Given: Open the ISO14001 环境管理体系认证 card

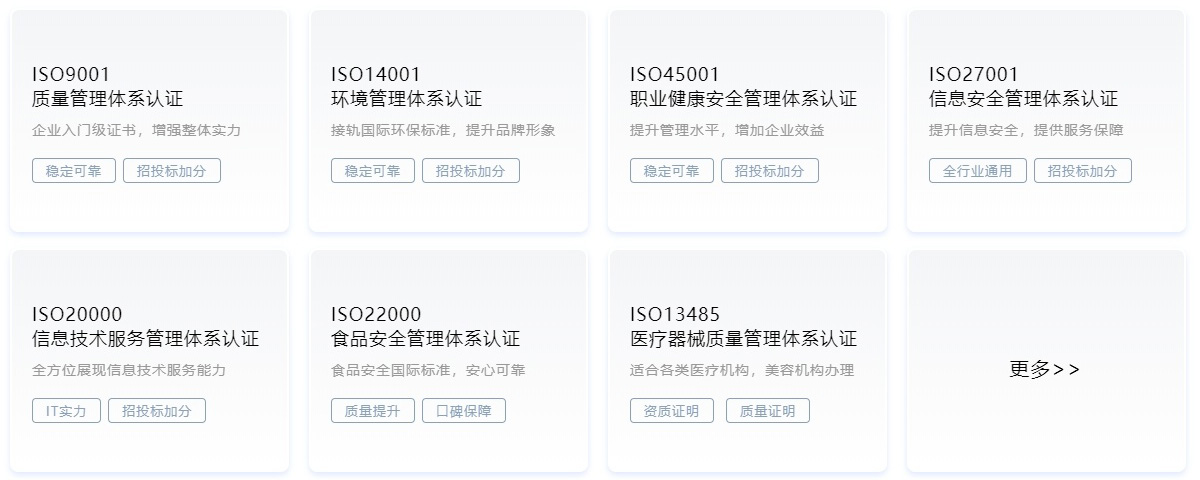Looking at the screenshot, I should (406, 99).
